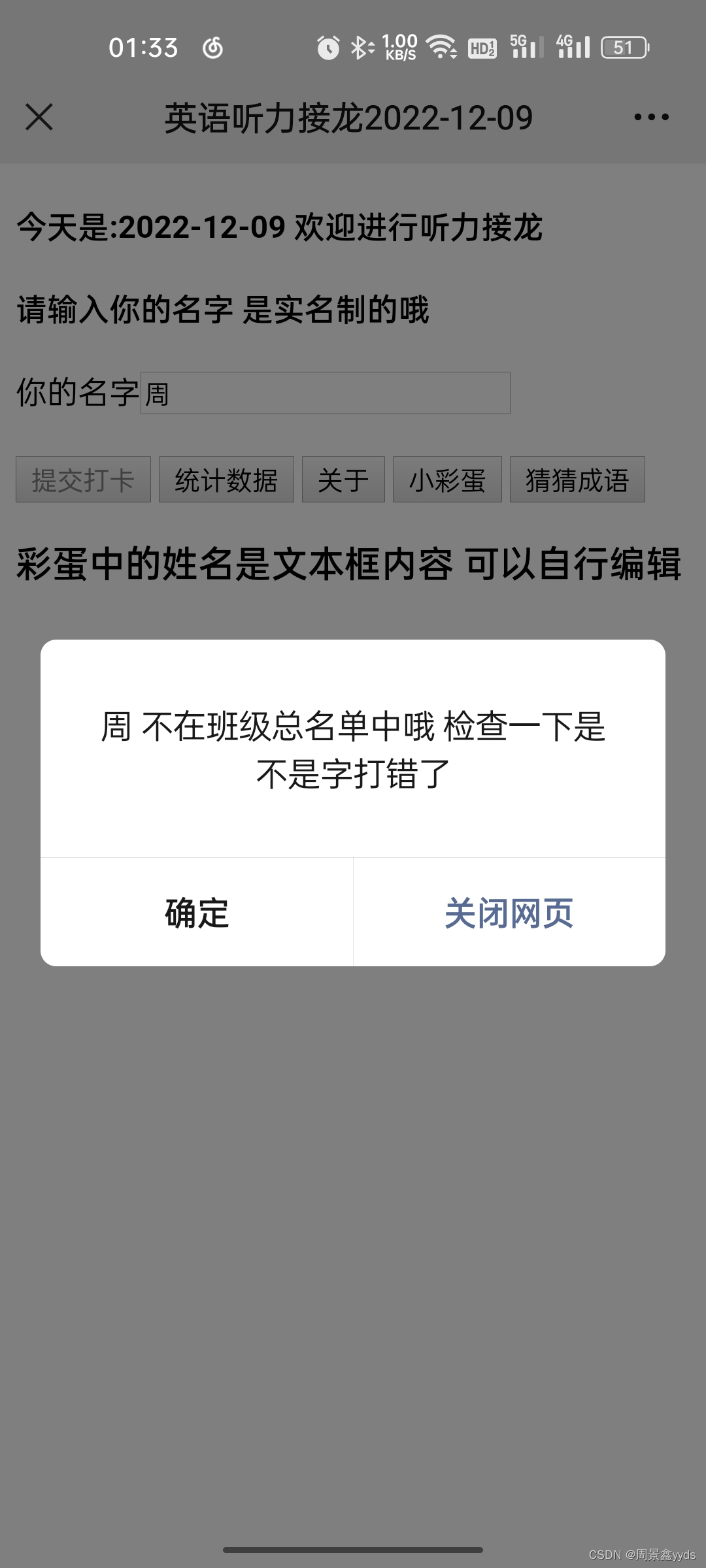Tap the 5G signal strength icon

pos(527,48)
